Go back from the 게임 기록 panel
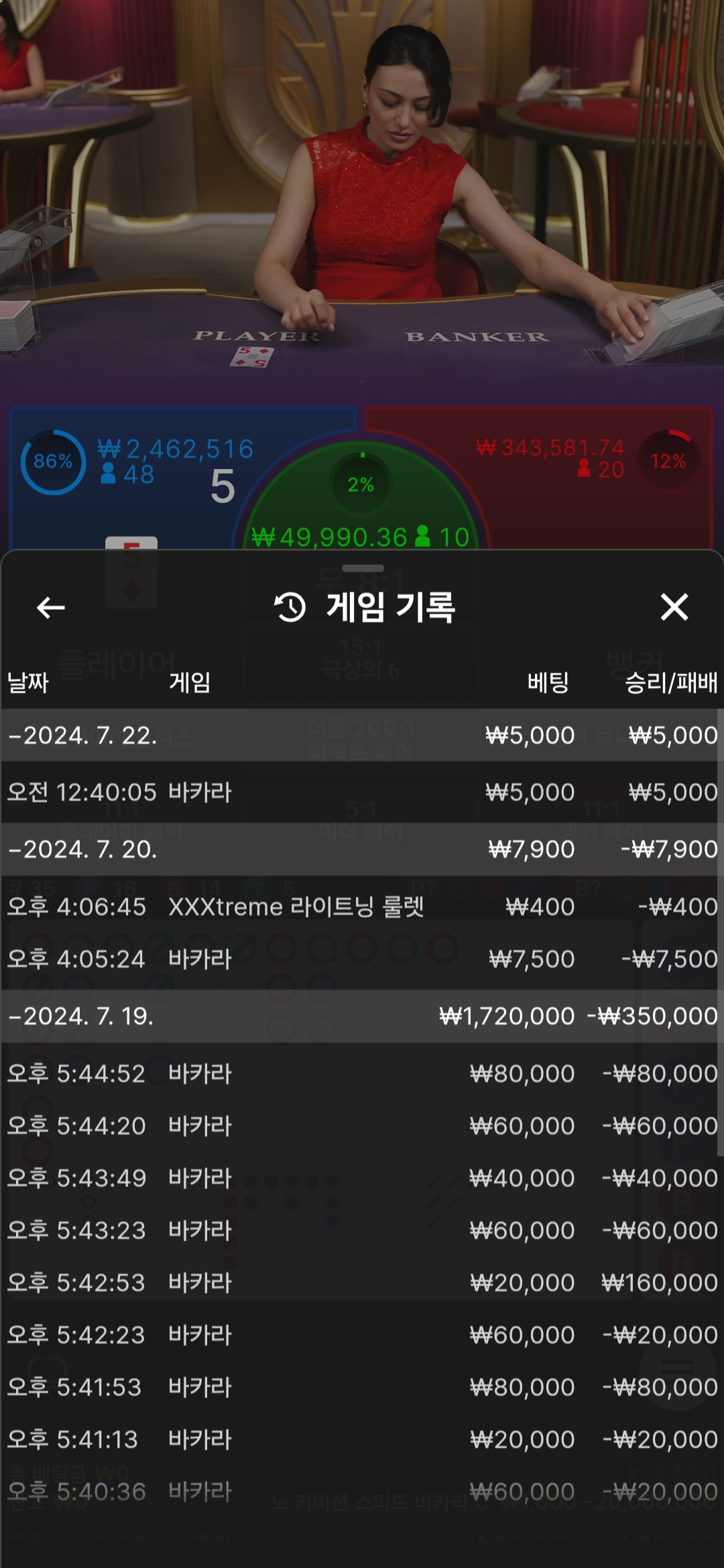The image size is (724, 1568). (51, 608)
